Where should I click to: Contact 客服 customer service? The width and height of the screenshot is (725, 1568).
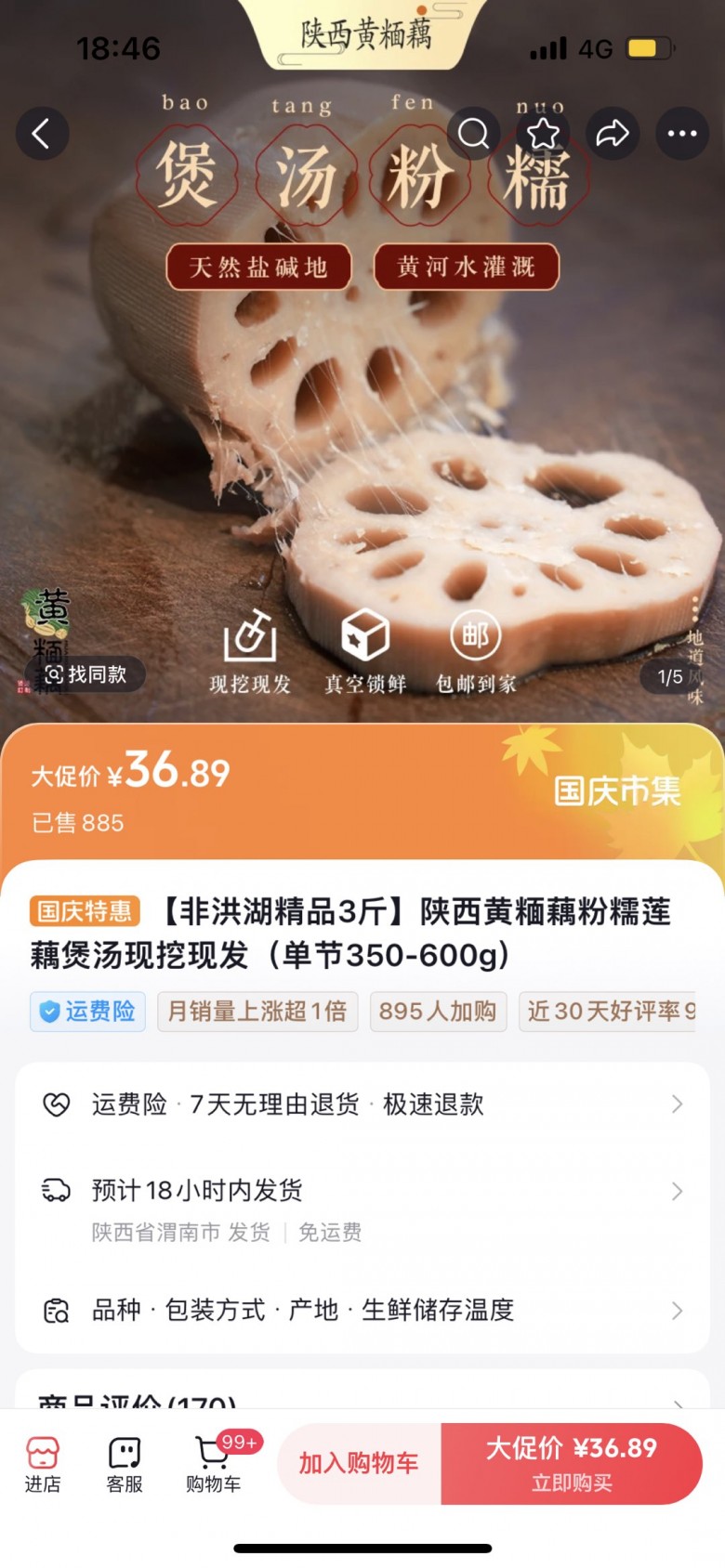pyautogui.click(x=125, y=1465)
